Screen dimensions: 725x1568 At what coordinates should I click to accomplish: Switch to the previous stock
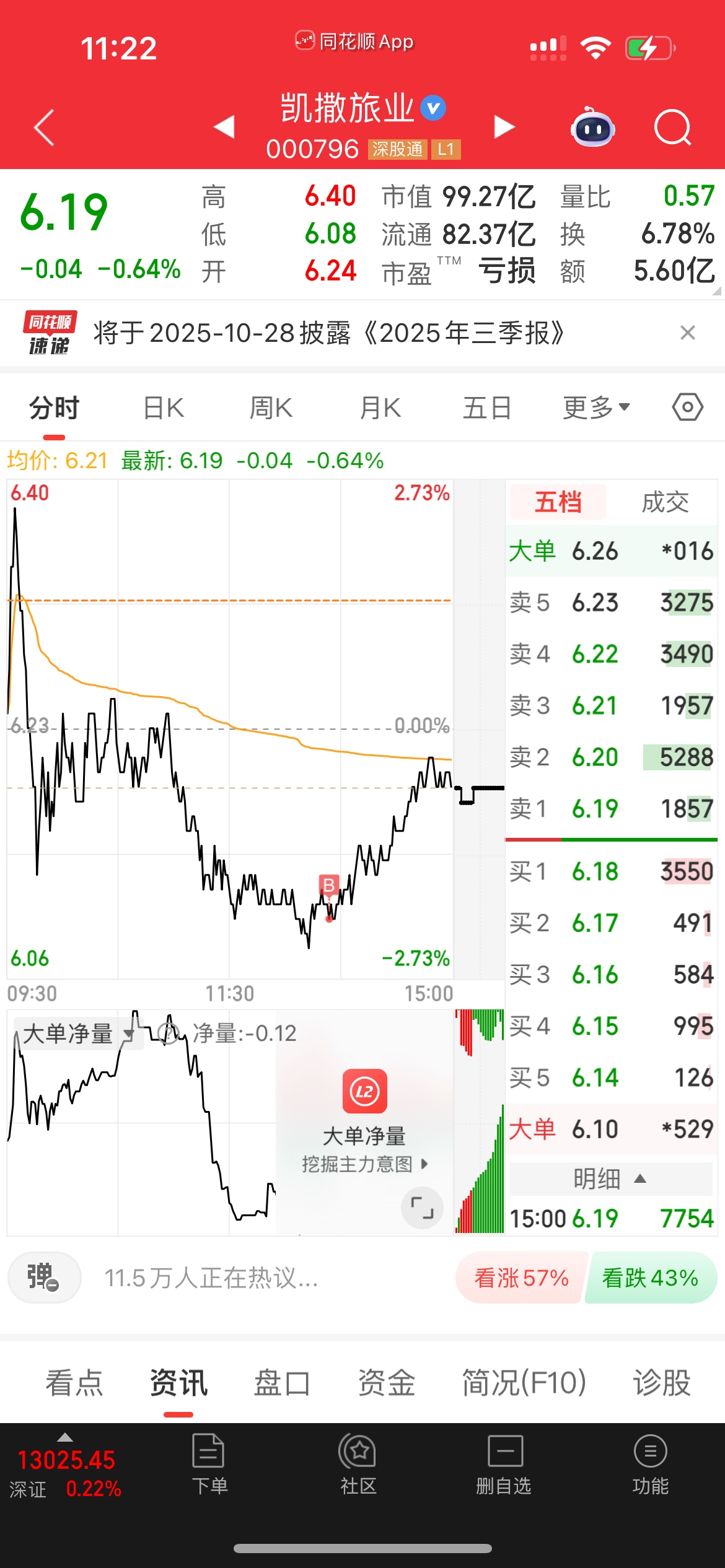pos(224,126)
